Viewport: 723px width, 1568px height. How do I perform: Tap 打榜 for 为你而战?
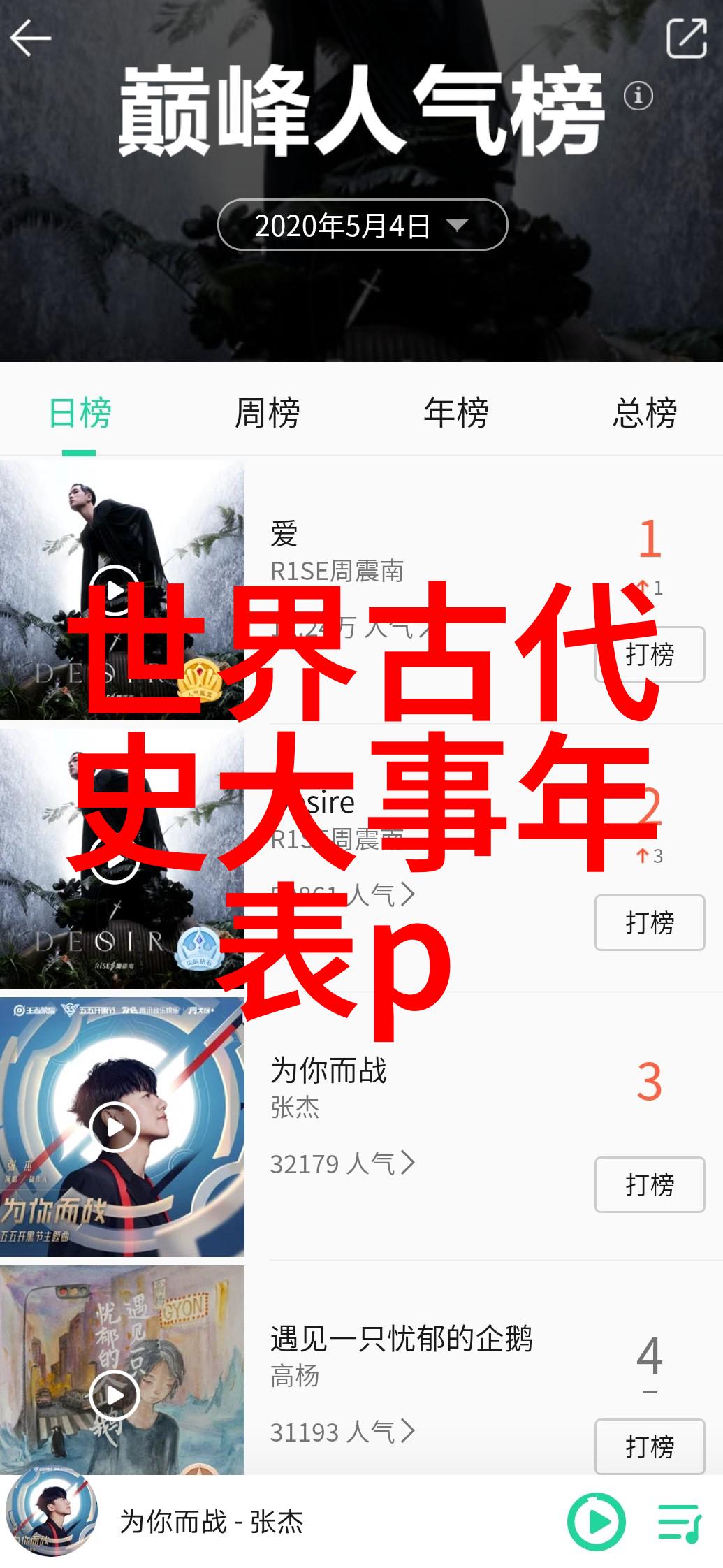[650, 1184]
